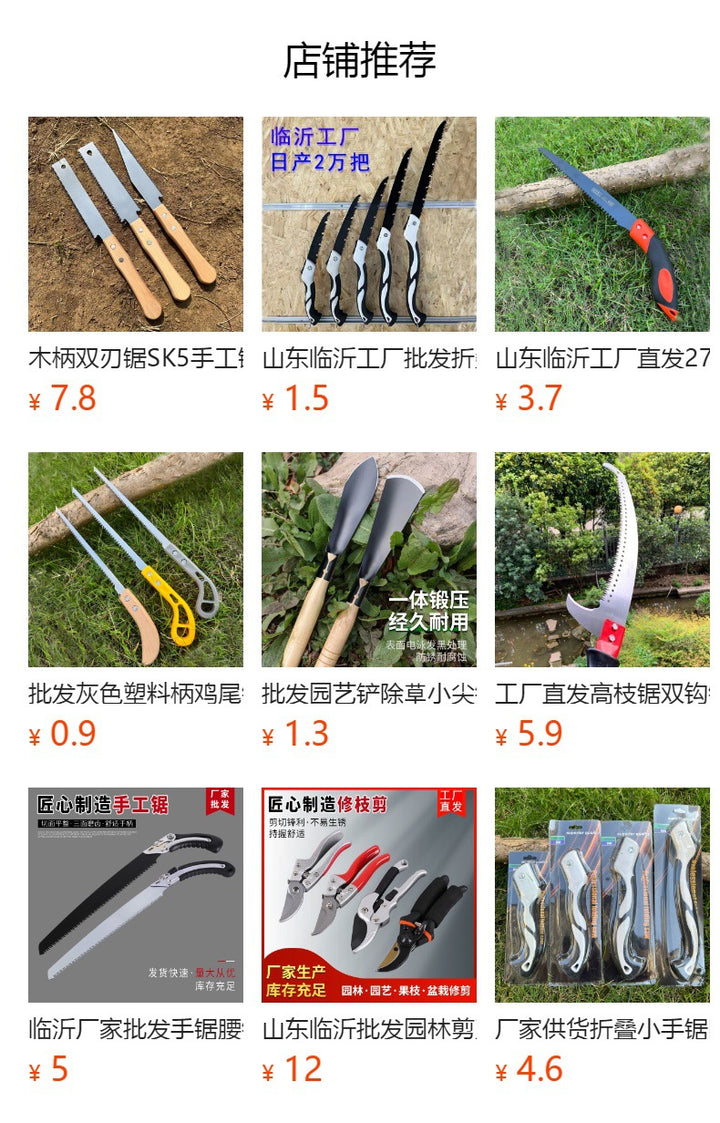Open the 木柄双刃锯SK5 hand saw product
The image size is (720, 1123).
135,224
